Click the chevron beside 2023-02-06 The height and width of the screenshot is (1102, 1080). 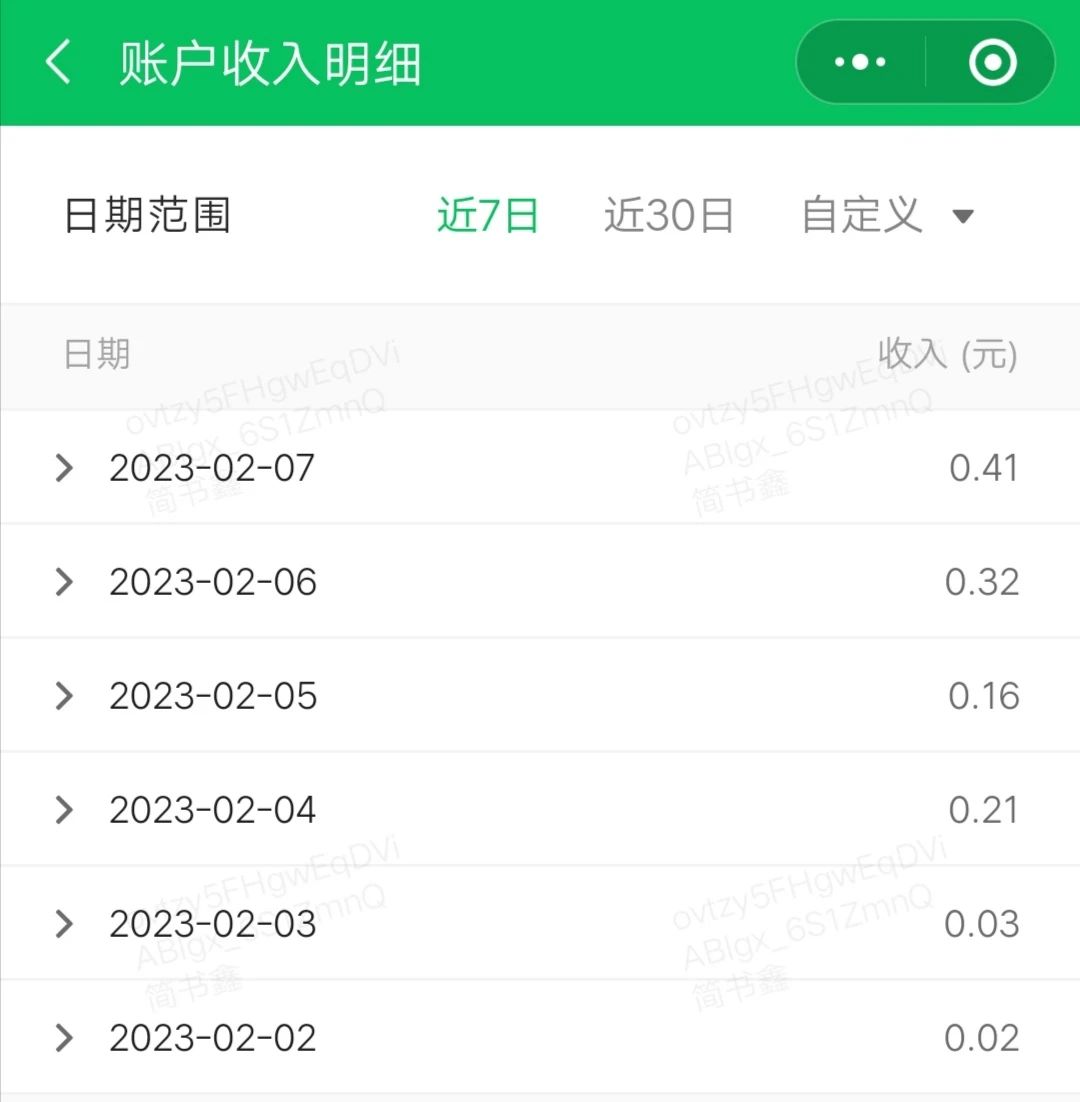63,581
